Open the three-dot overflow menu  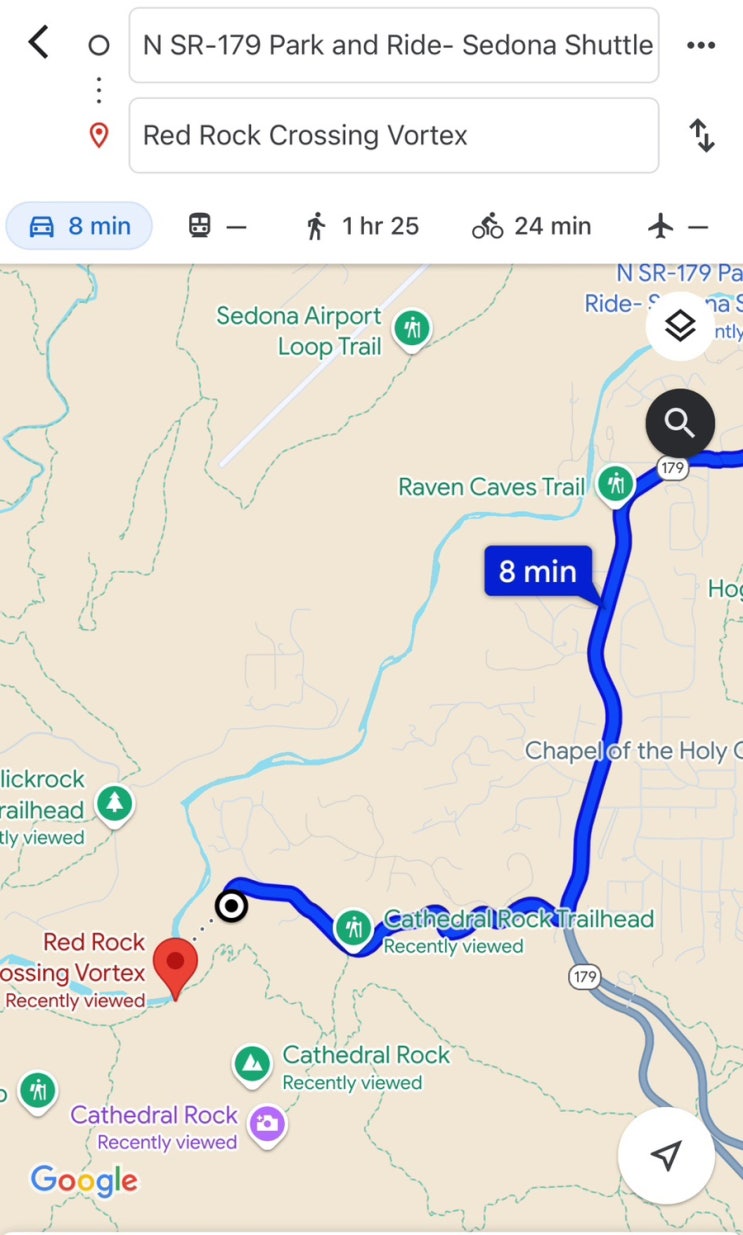pos(701,45)
